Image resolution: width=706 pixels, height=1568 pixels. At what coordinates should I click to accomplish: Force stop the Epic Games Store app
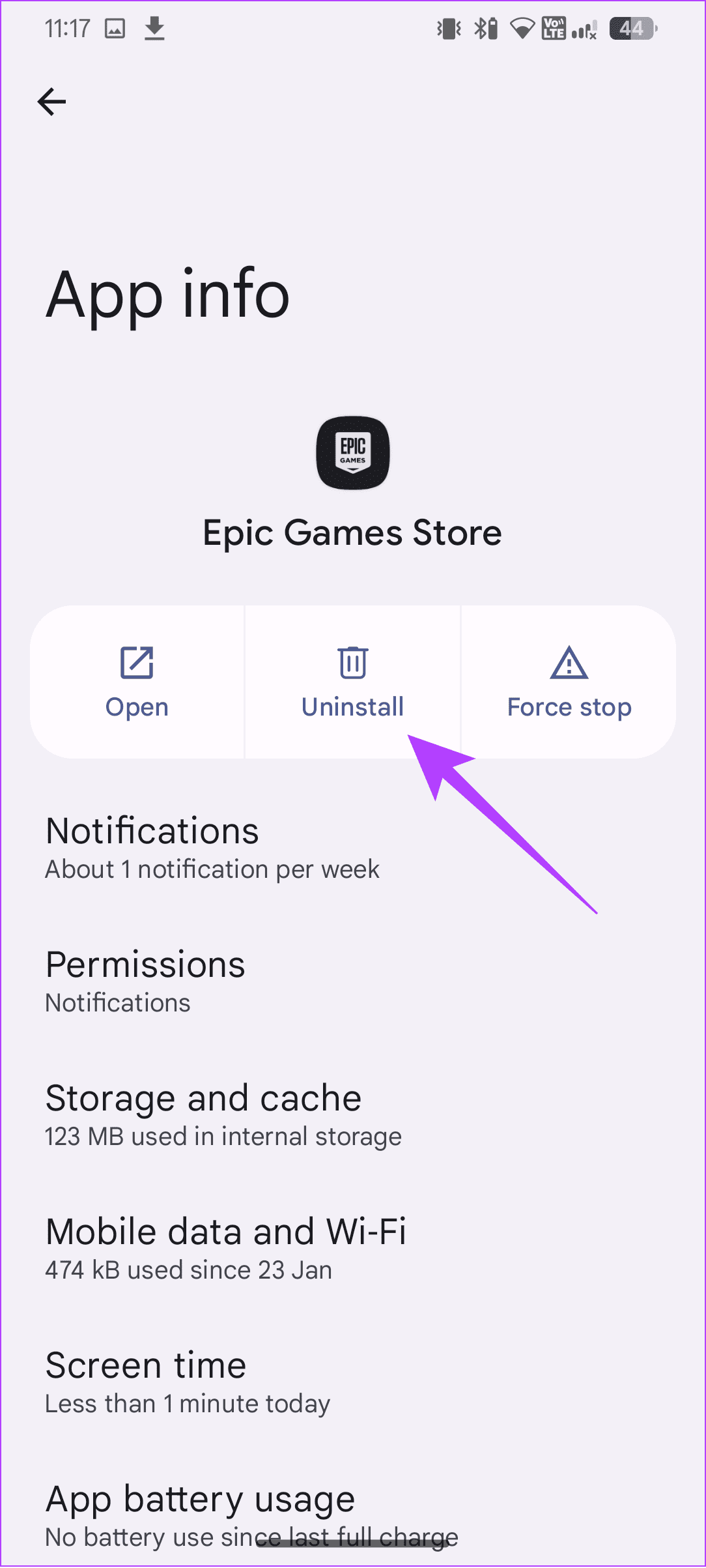(569, 682)
